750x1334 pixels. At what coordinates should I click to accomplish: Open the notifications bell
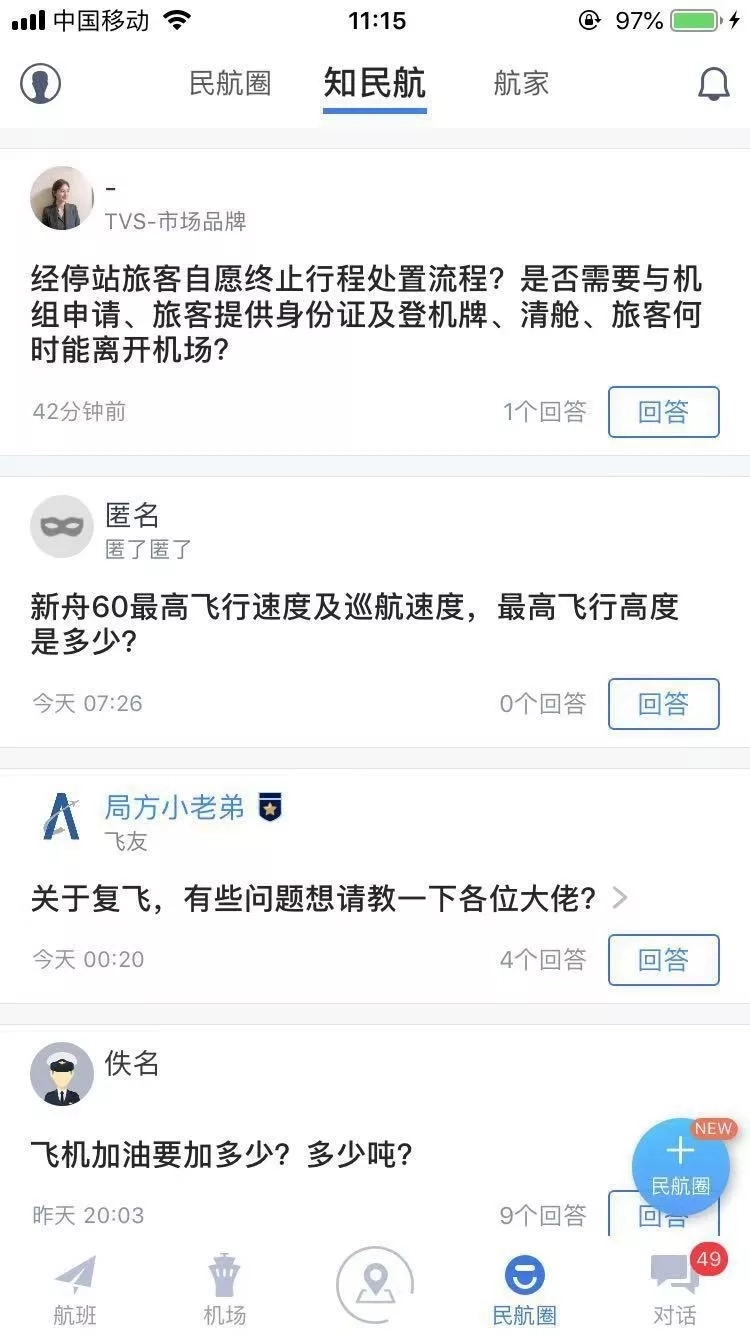point(713,84)
